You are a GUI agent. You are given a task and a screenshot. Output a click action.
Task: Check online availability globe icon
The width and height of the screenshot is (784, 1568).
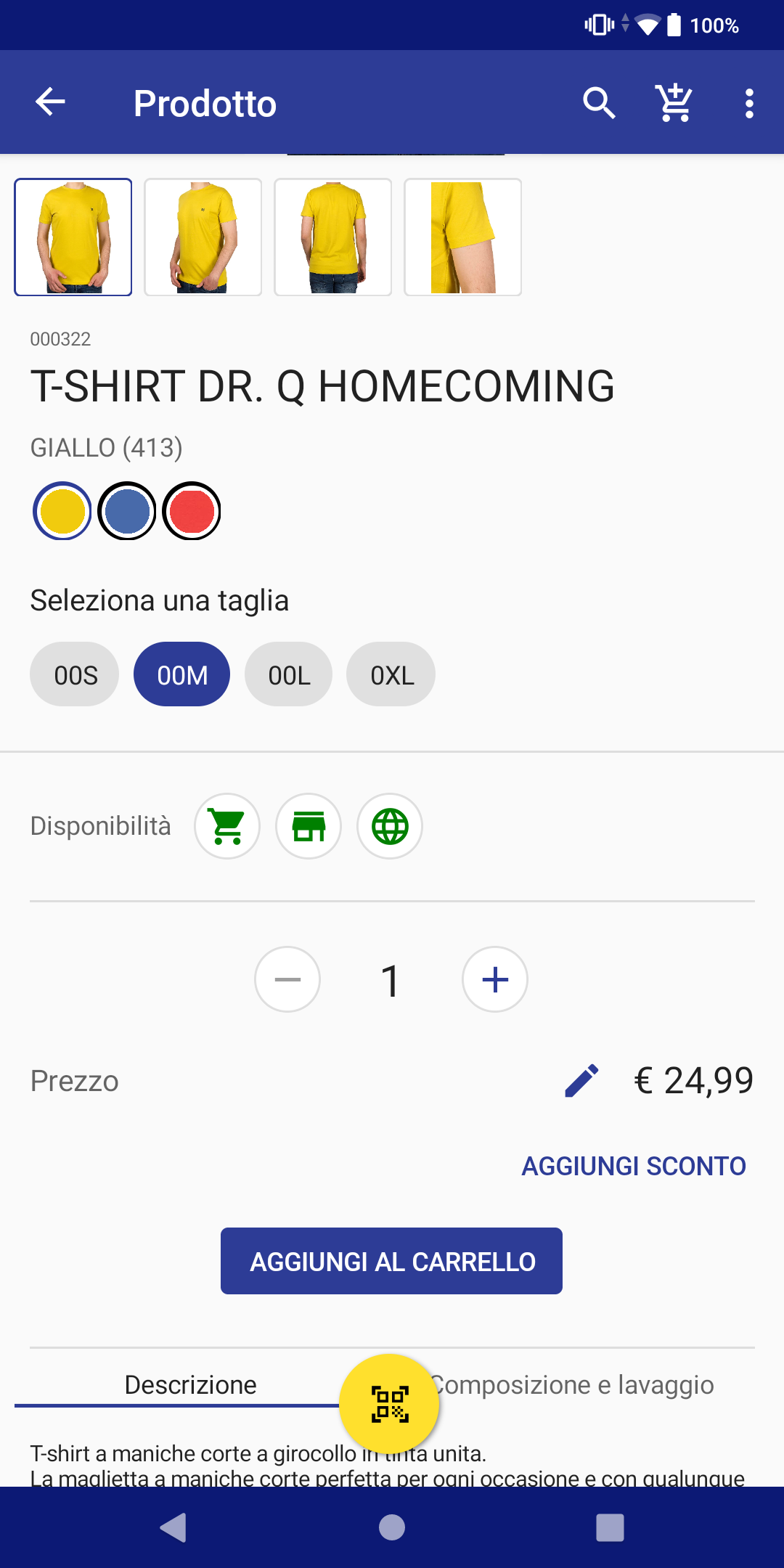pos(390,826)
